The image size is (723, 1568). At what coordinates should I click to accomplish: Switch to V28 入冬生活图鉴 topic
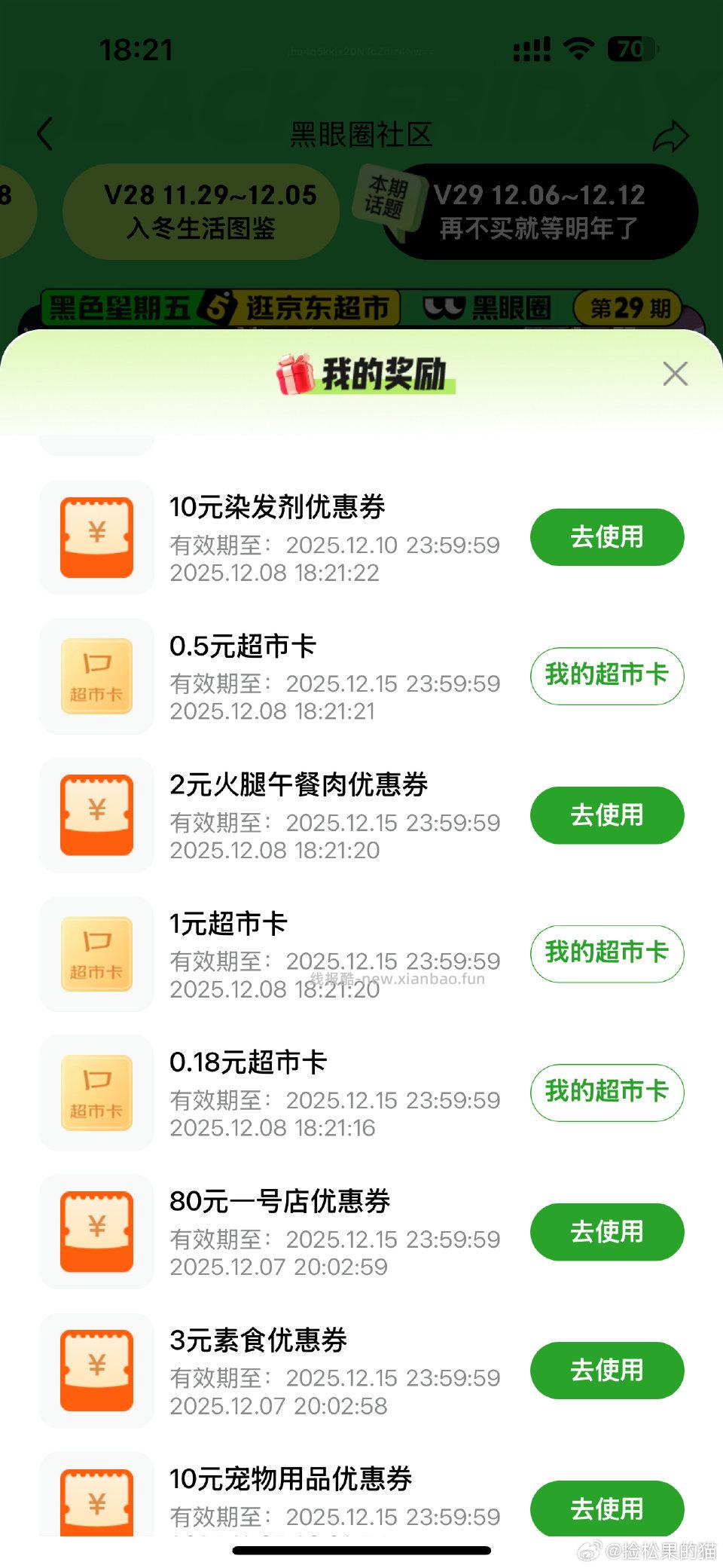coord(201,212)
